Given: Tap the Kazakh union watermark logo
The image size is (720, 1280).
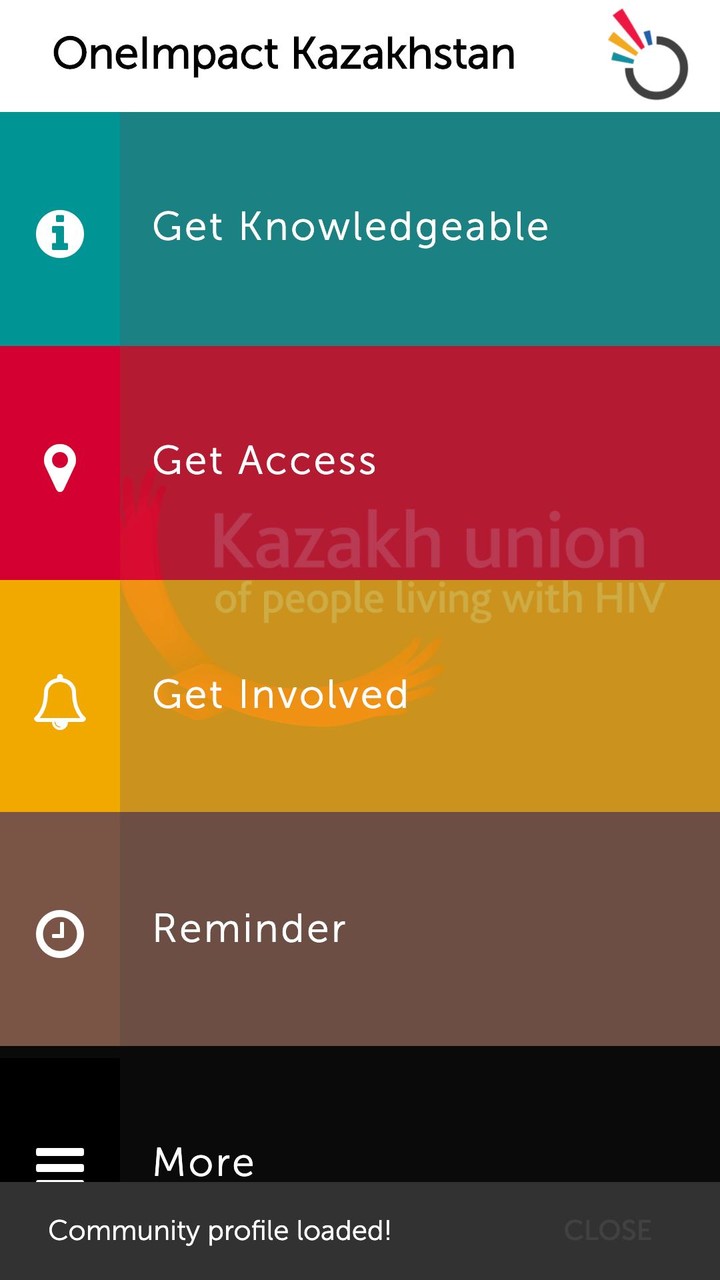Looking at the screenshot, I should (x=420, y=565).
